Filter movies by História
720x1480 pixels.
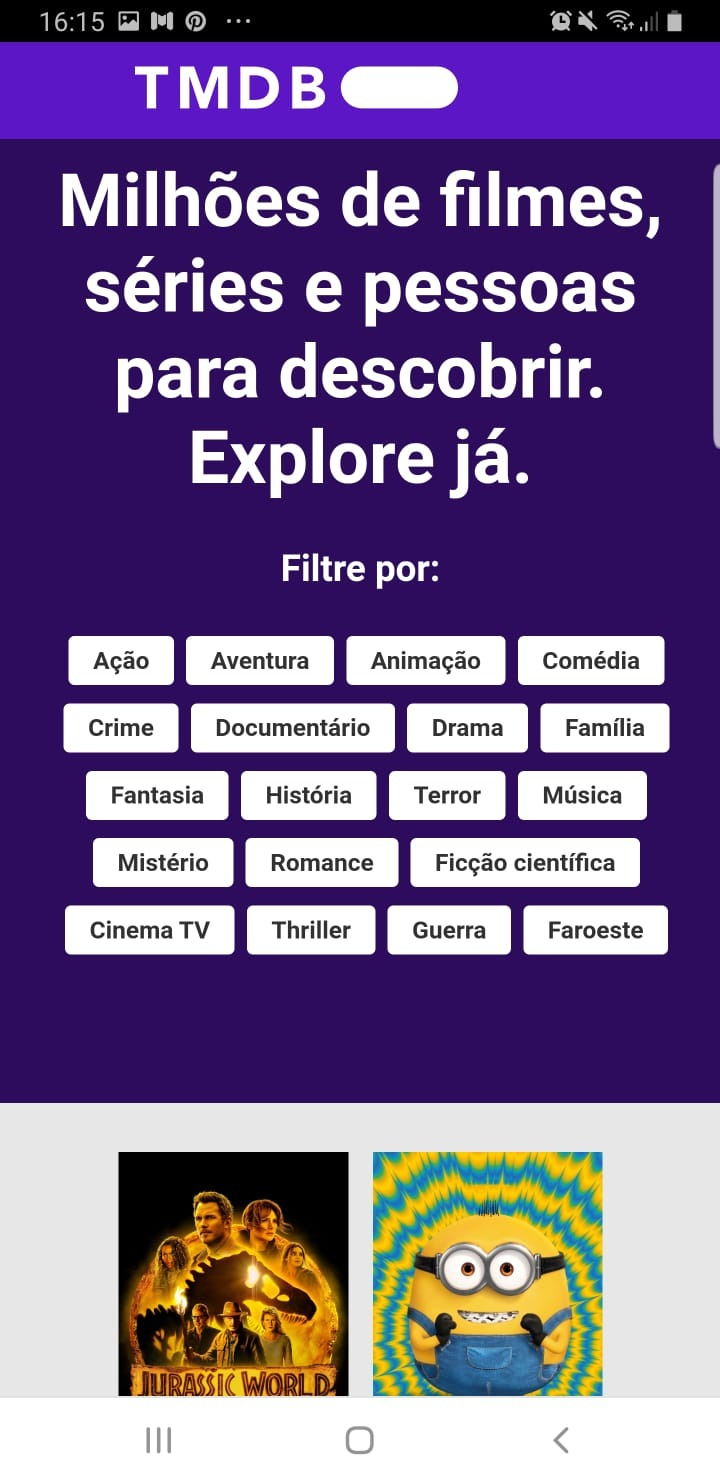click(308, 796)
